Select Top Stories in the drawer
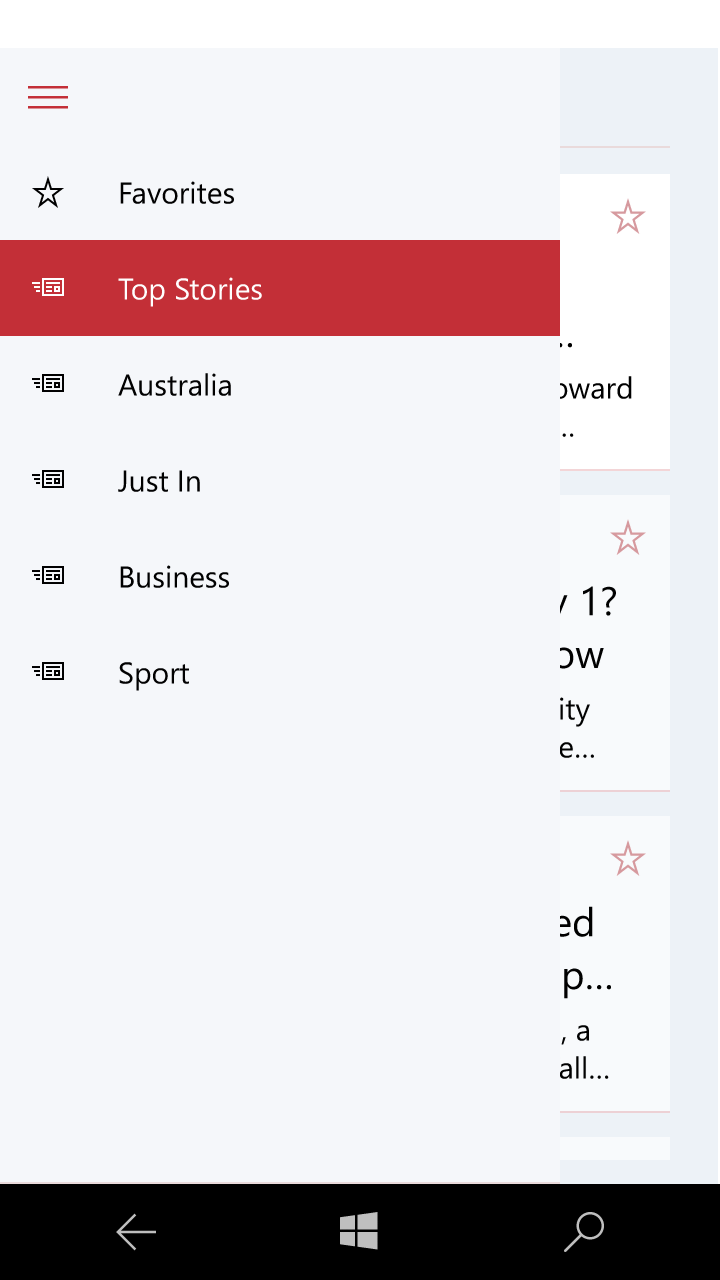 (x=190, y=289)
